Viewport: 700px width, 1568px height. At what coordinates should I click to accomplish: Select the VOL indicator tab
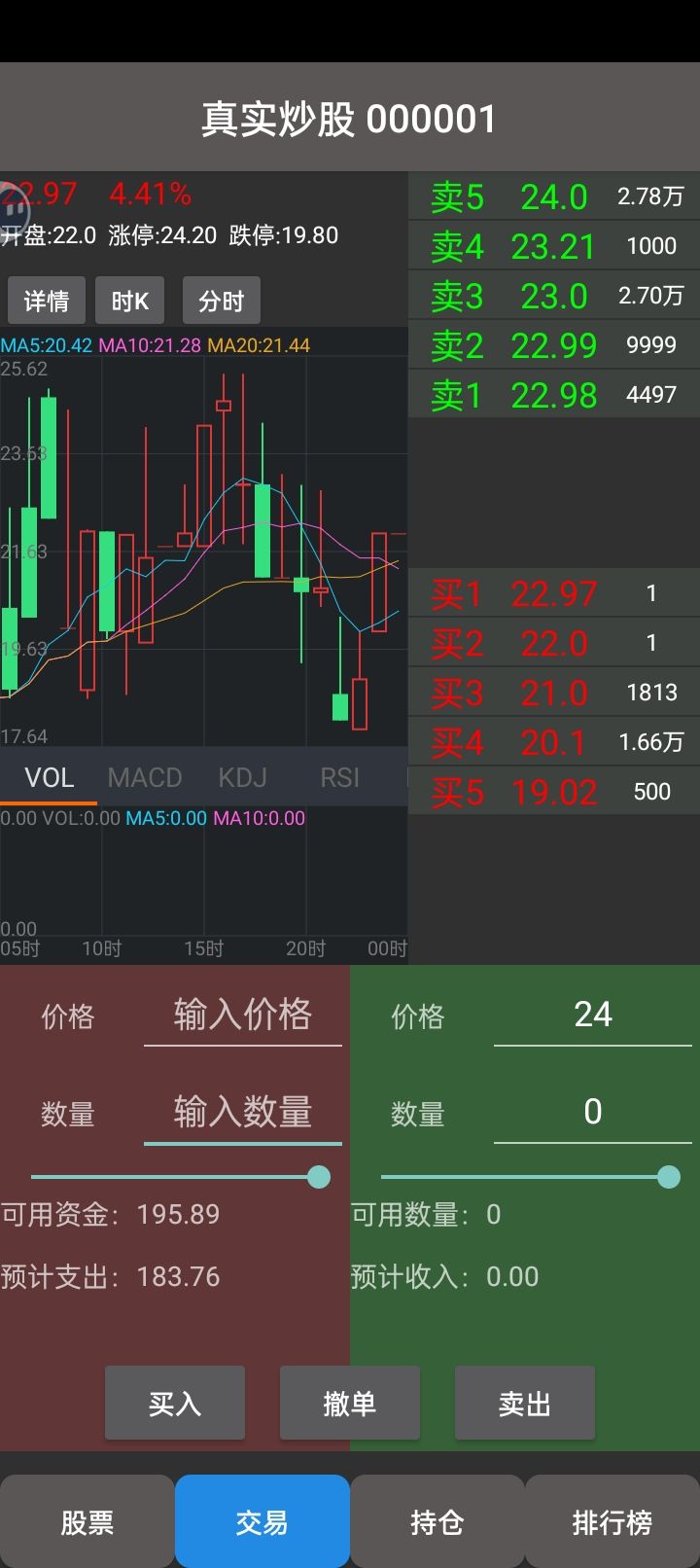pyautogui.click(x=49, y=777)
